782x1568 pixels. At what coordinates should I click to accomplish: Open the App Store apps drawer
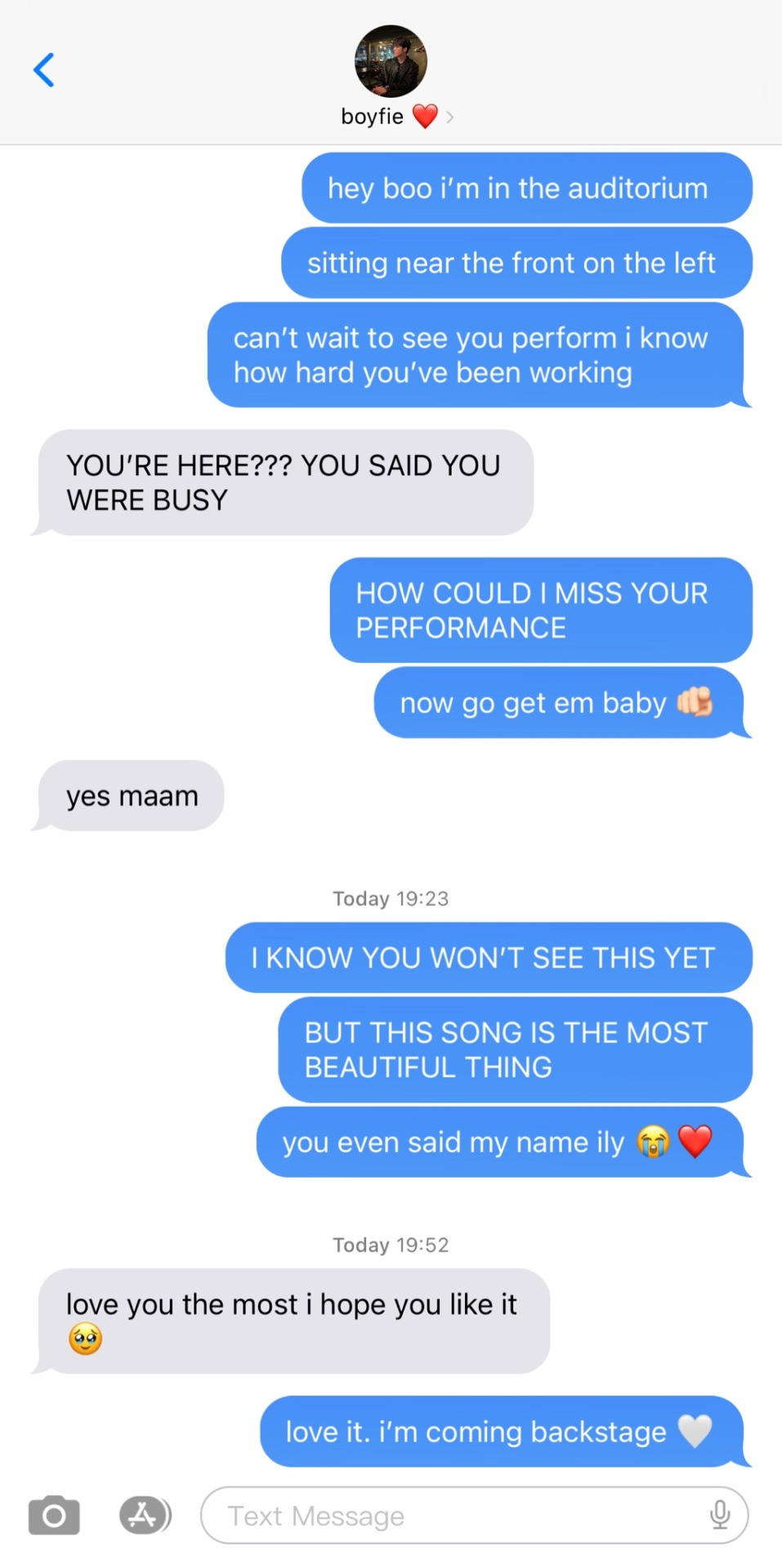[145, 1516]
